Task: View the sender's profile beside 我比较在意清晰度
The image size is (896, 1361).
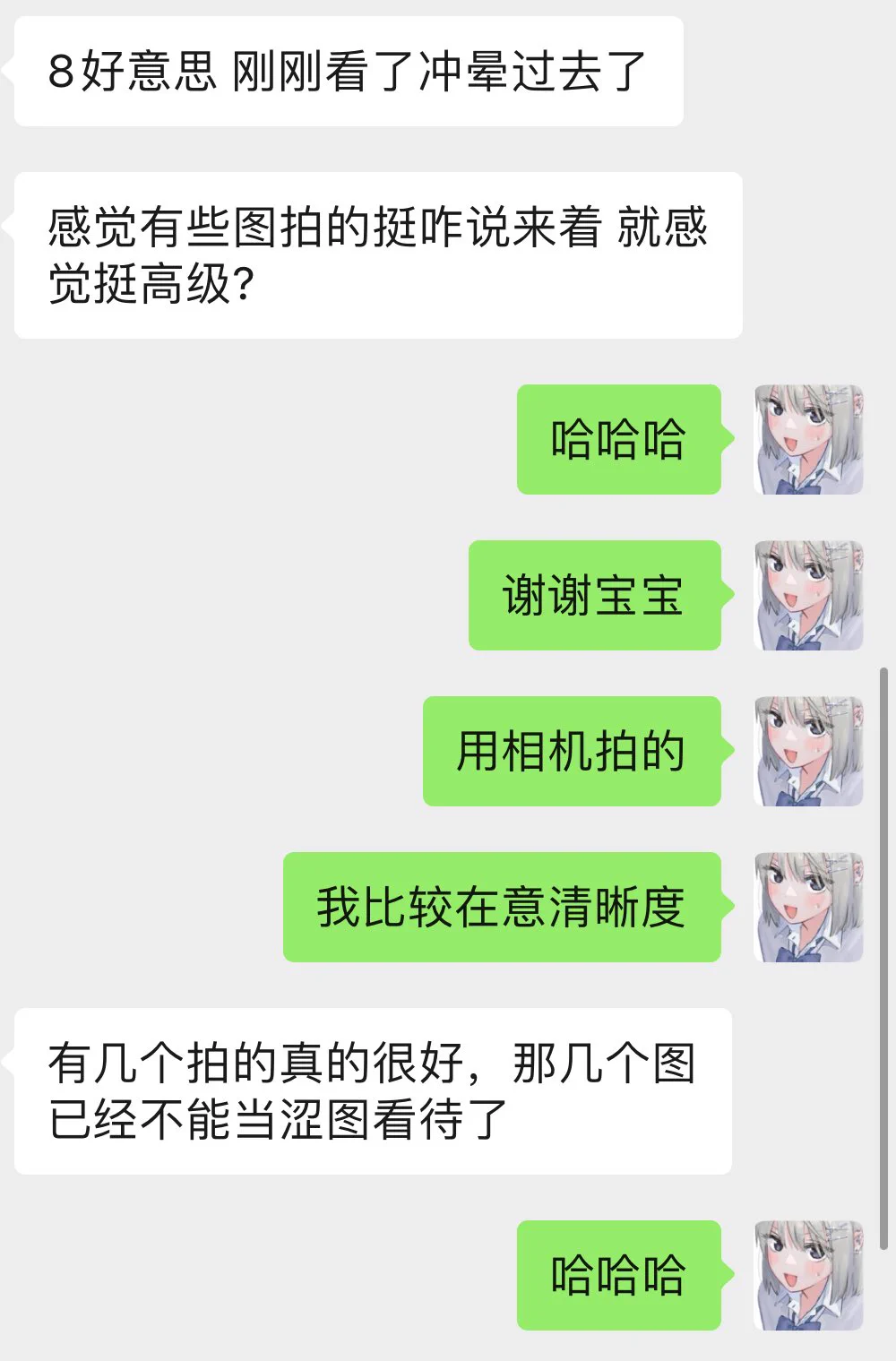Action: (808, 907)
